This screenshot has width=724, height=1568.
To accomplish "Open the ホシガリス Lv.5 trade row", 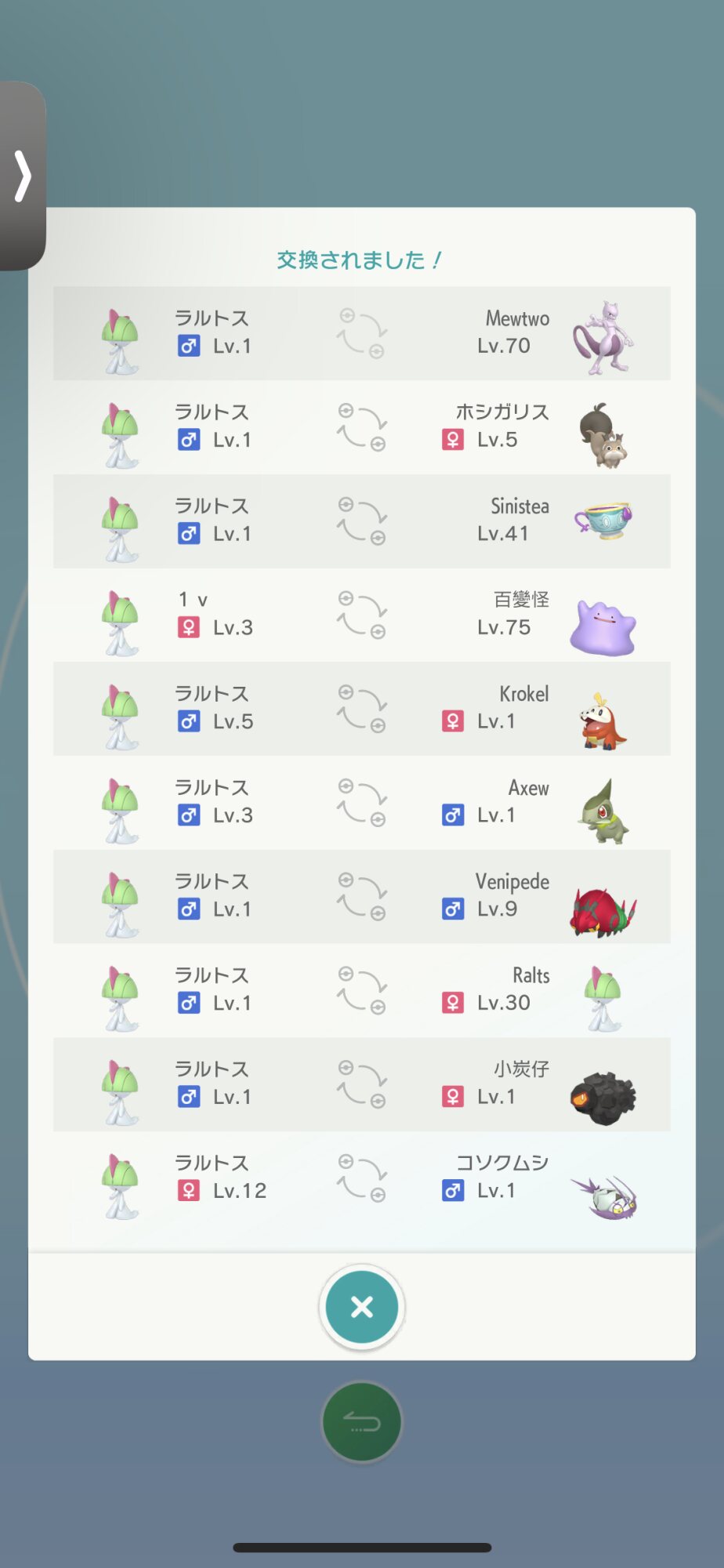I will click(362, 427).
